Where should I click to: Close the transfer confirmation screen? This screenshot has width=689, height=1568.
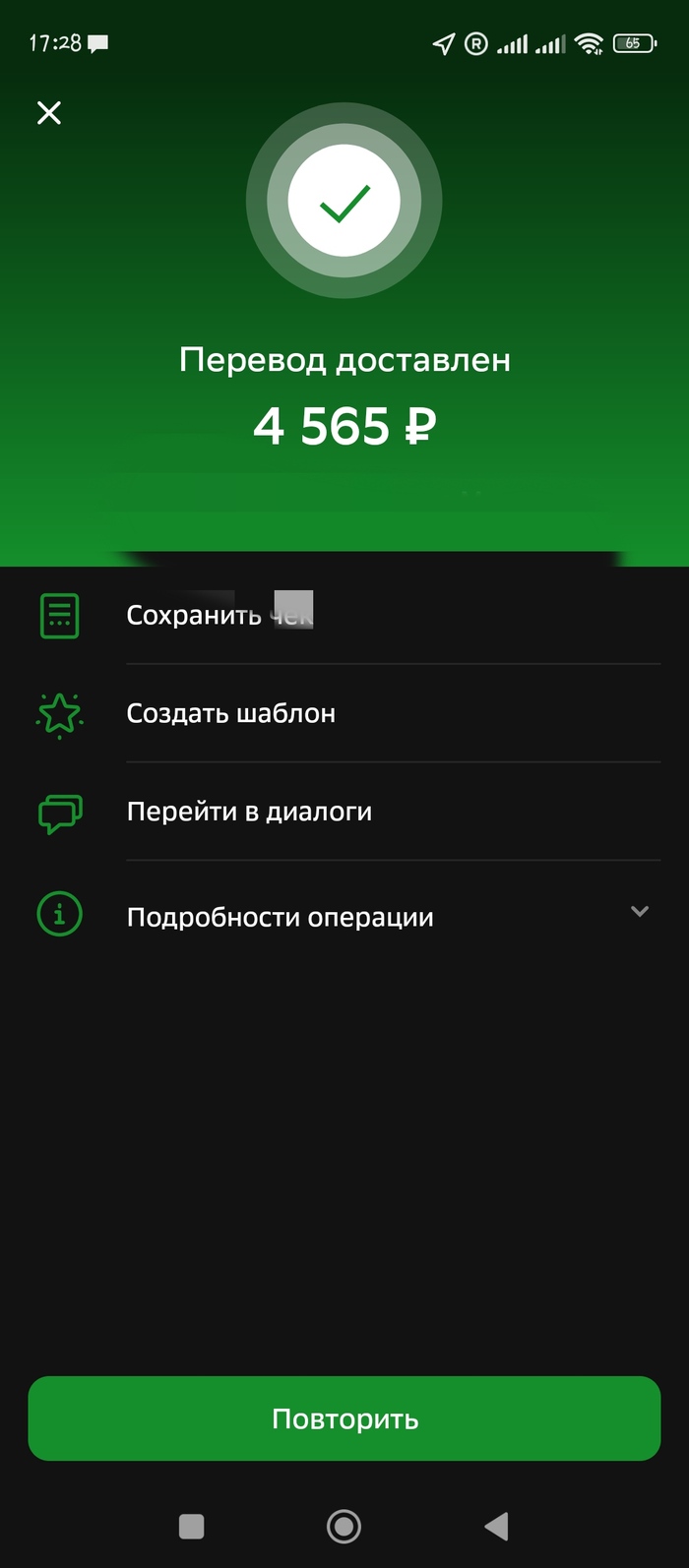pyautogui.click(x=49, y=113)
